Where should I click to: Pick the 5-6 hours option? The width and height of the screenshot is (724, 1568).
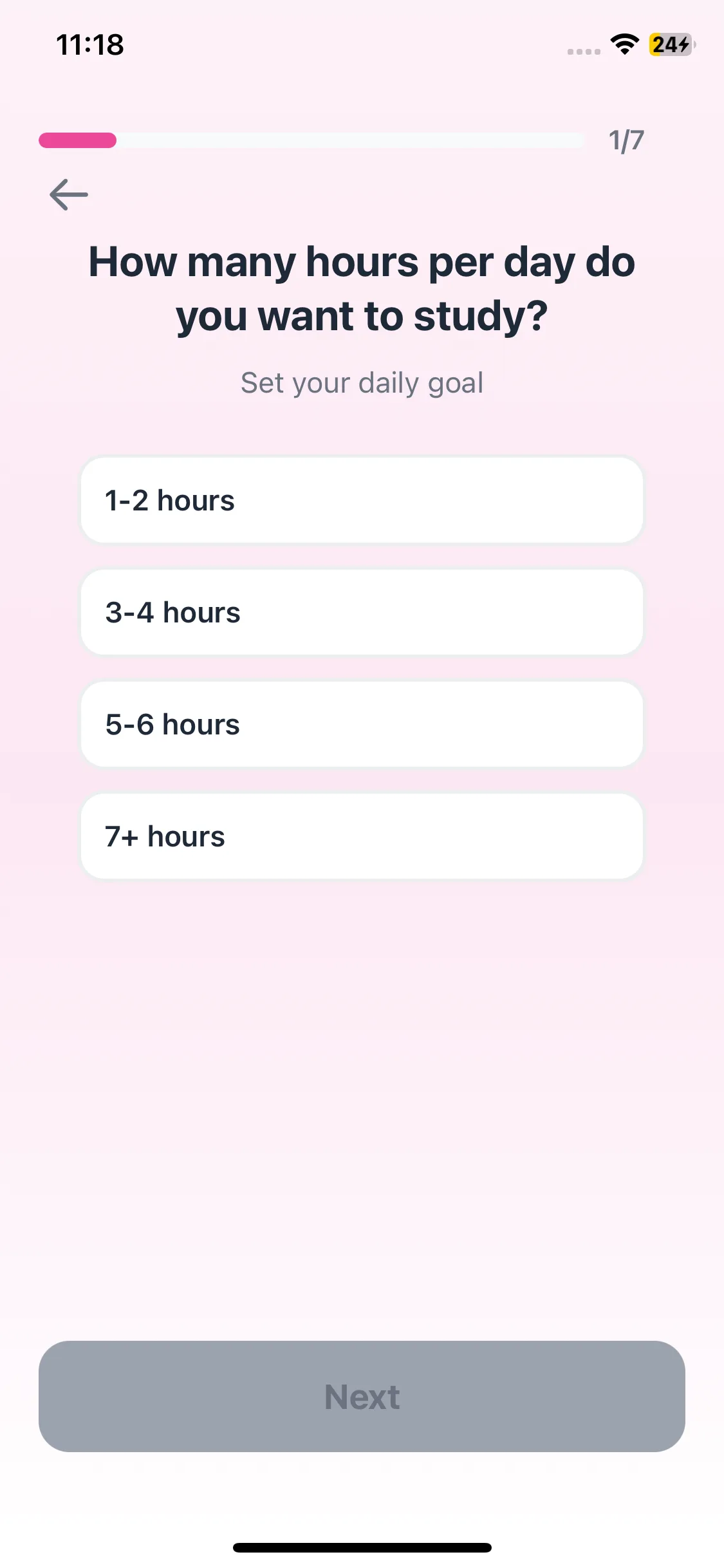pos(362,724)
